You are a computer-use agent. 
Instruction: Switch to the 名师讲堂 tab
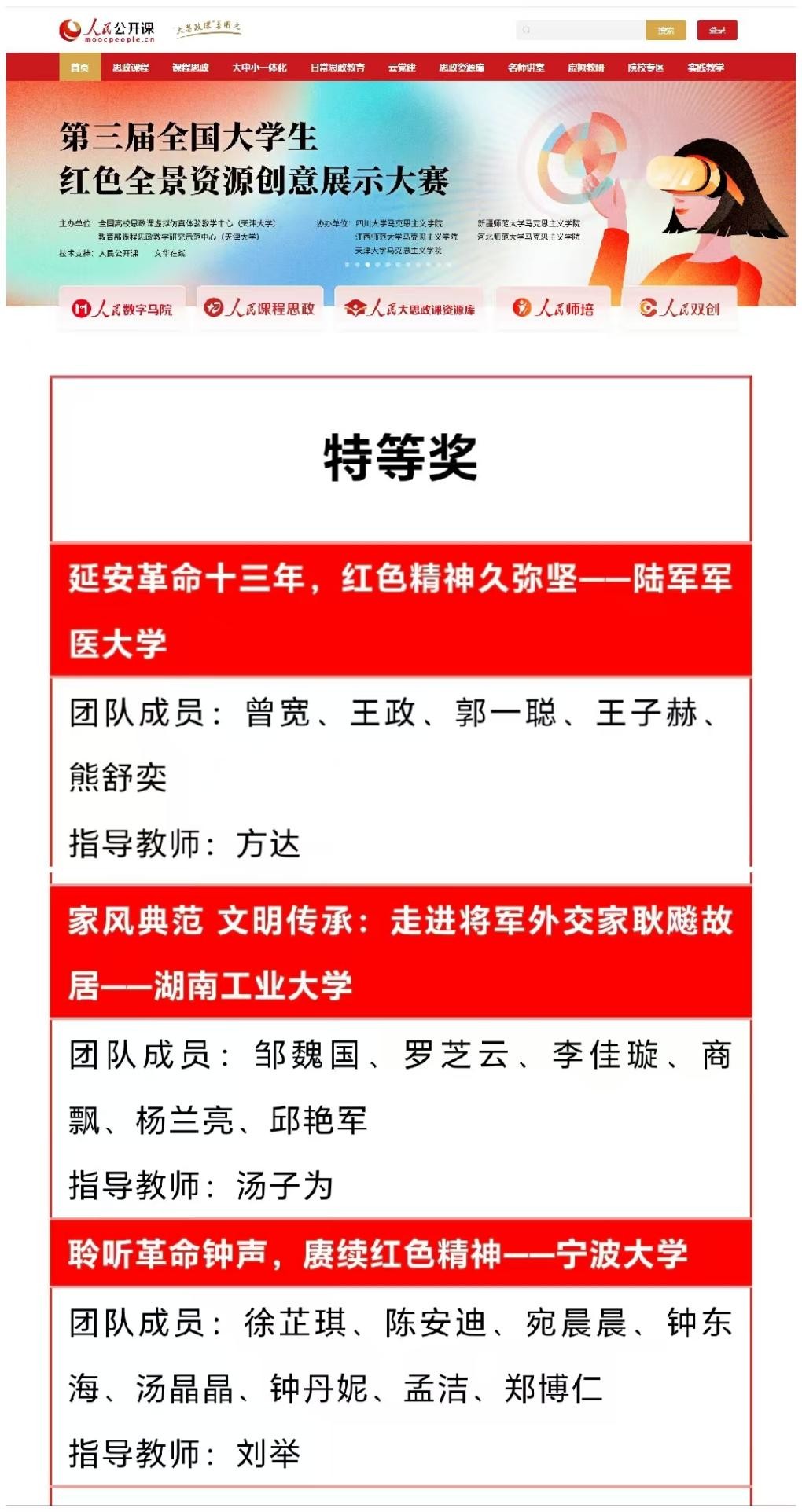pos(526,68)
